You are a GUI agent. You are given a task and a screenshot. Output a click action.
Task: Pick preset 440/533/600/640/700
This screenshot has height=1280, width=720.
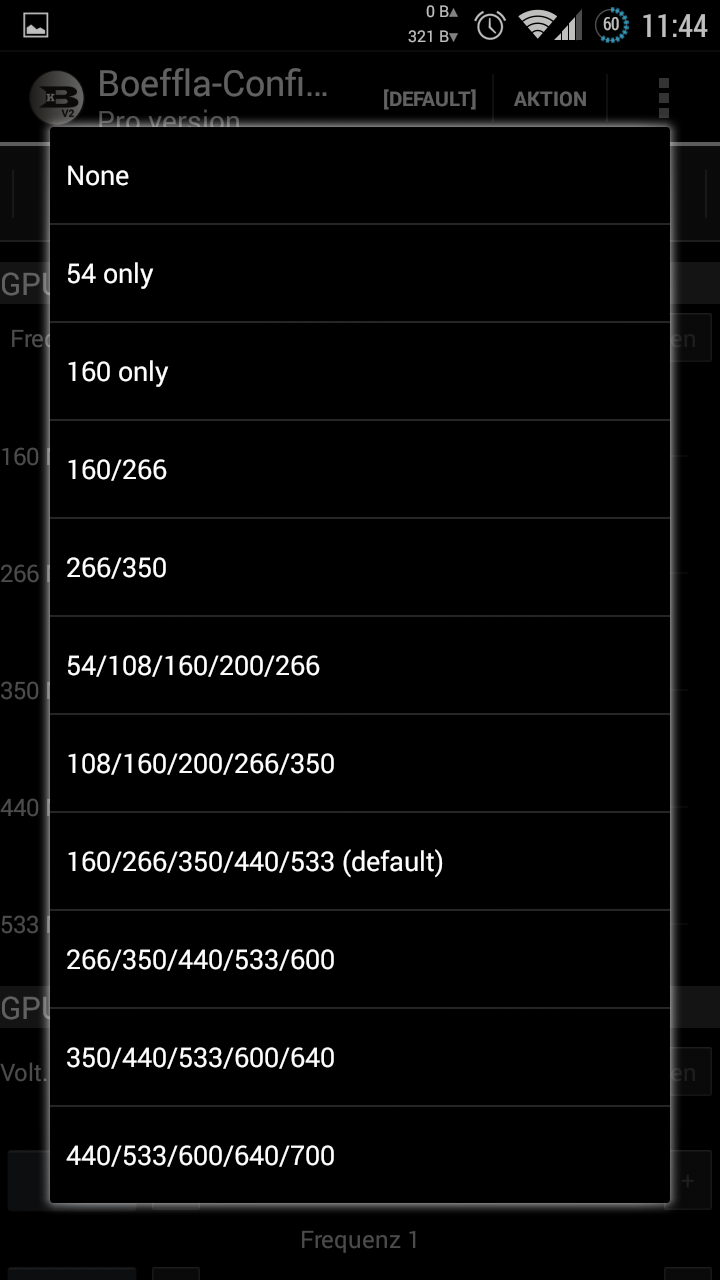pyautogui.click(x=360, y=1156)
